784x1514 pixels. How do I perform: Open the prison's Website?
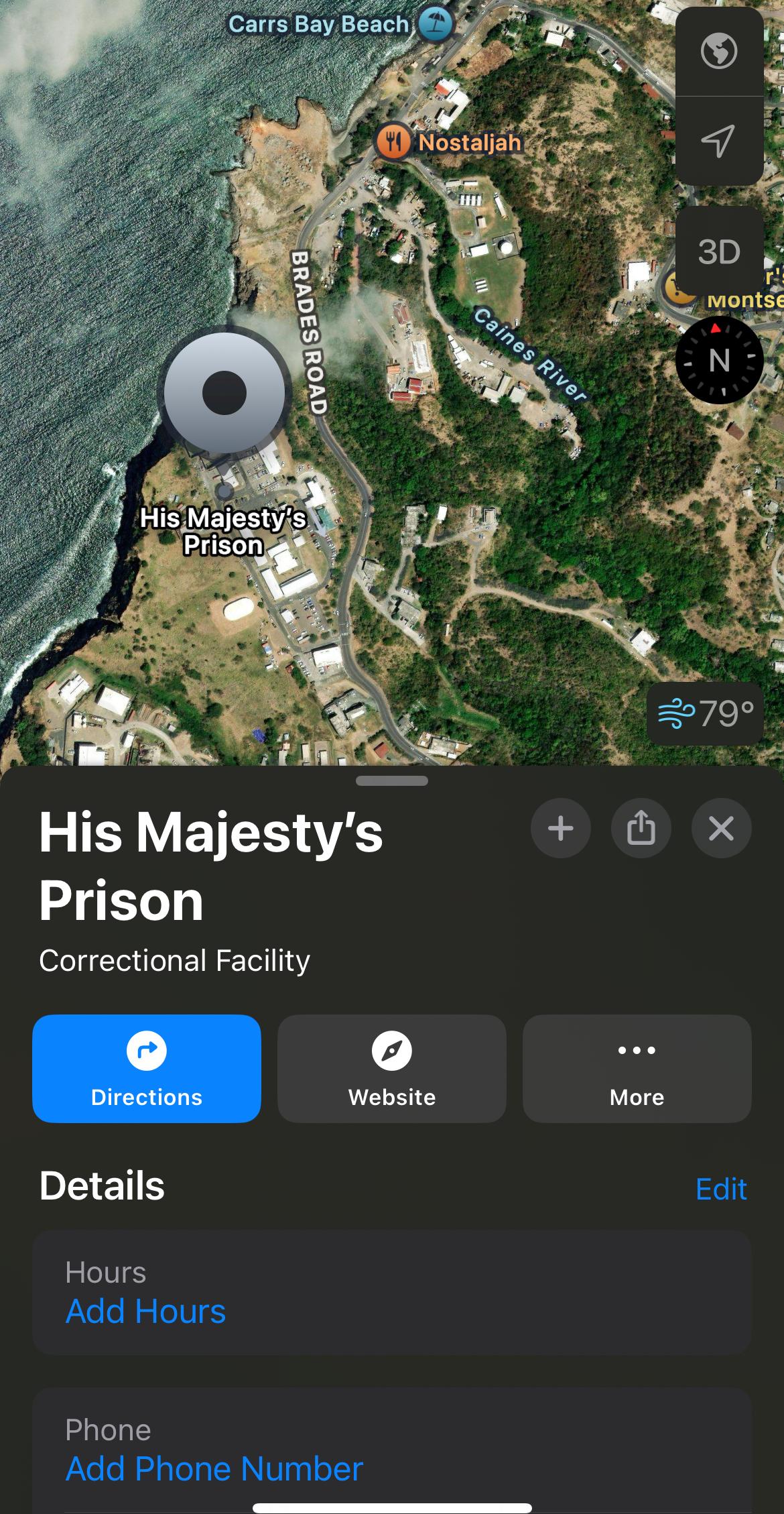tap(392, 1068)
